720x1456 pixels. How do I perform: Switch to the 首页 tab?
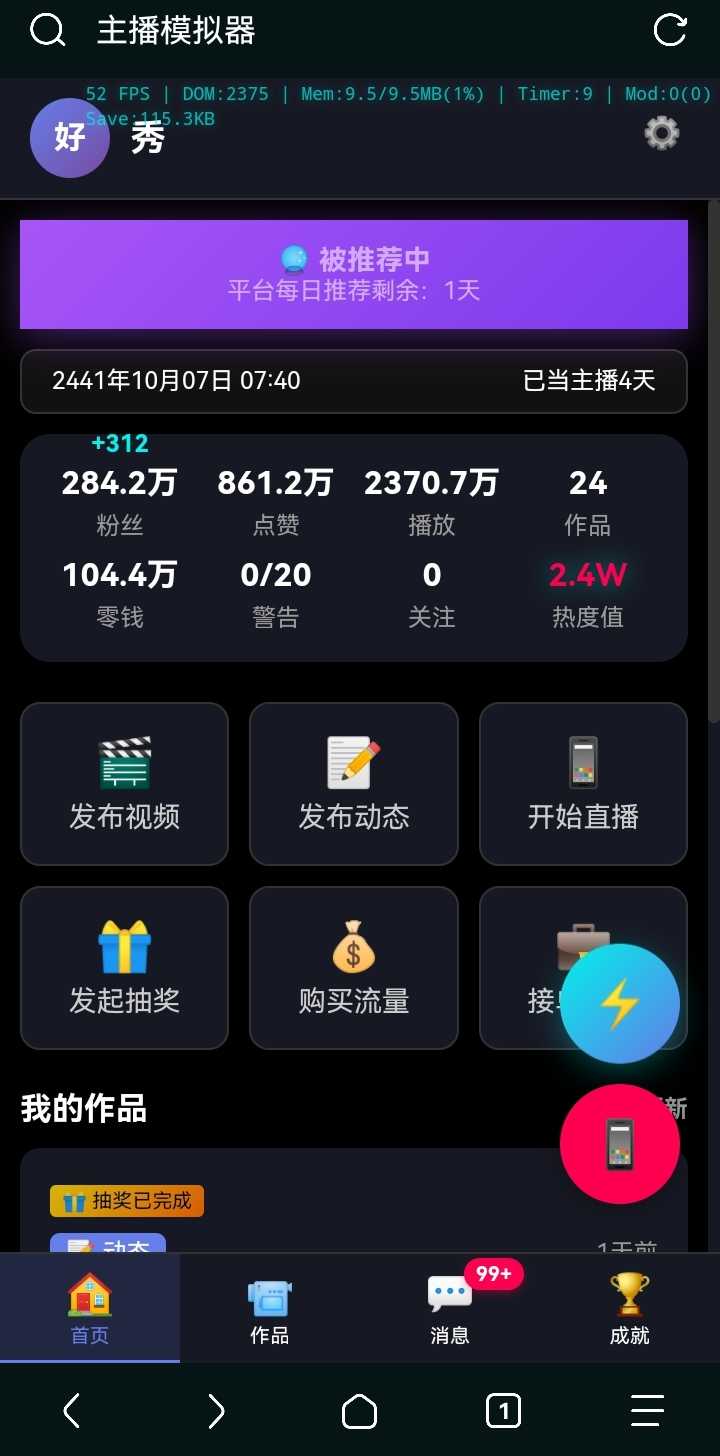[x=90, y=1308]
